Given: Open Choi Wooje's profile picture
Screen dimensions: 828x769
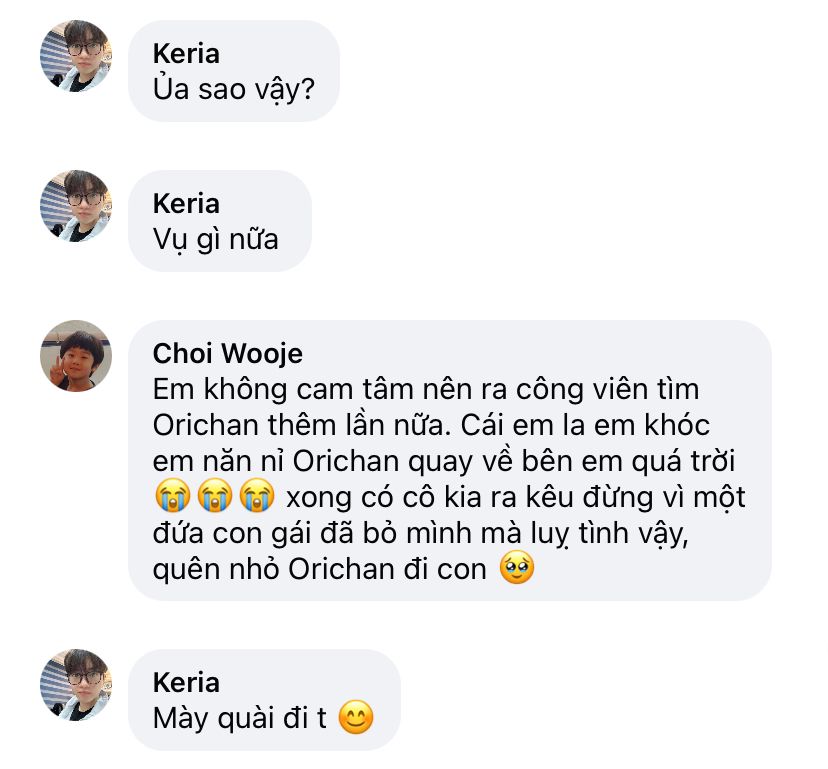Looking at the screenshot, I should pyautogui.click(x=76, y=356).
